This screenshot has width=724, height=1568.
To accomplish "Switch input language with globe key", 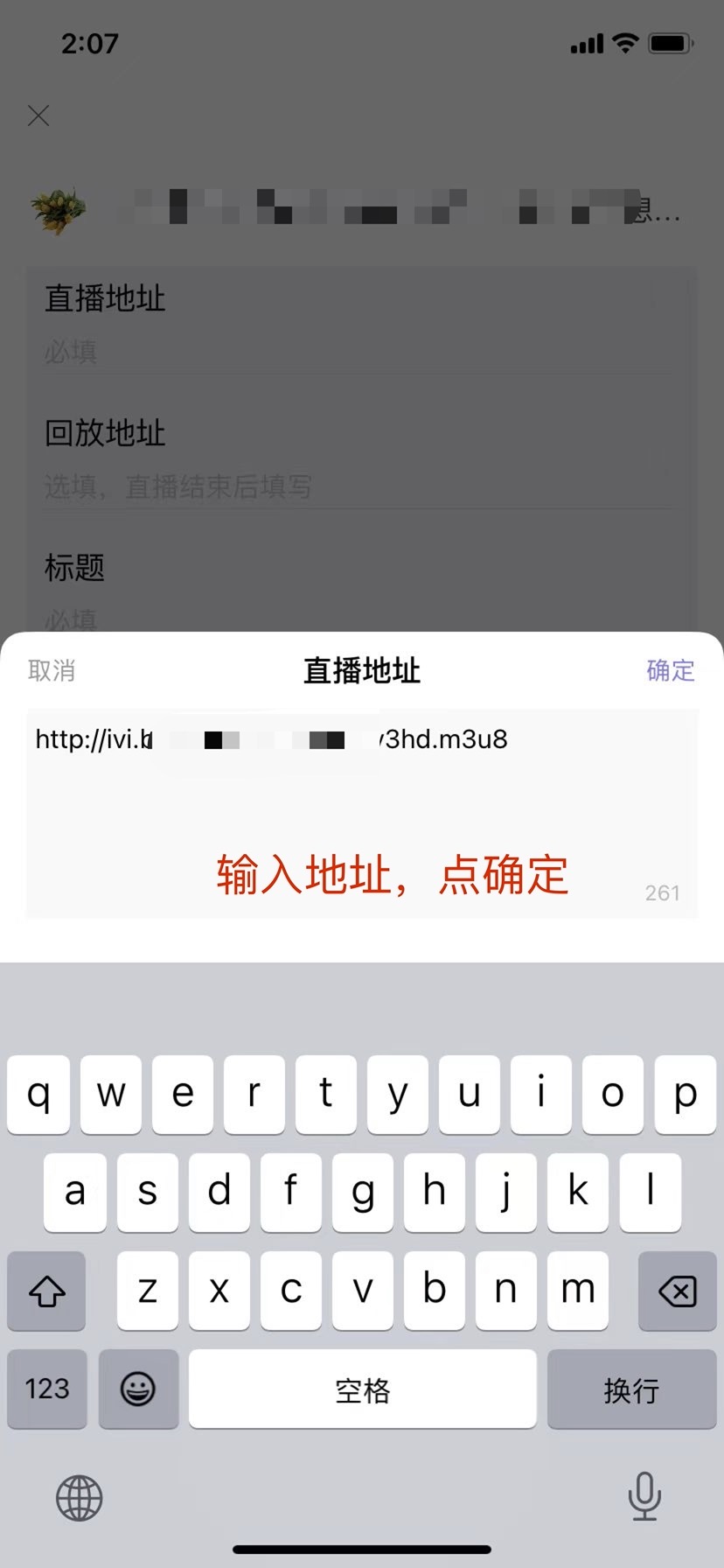I will (80, 1498).
